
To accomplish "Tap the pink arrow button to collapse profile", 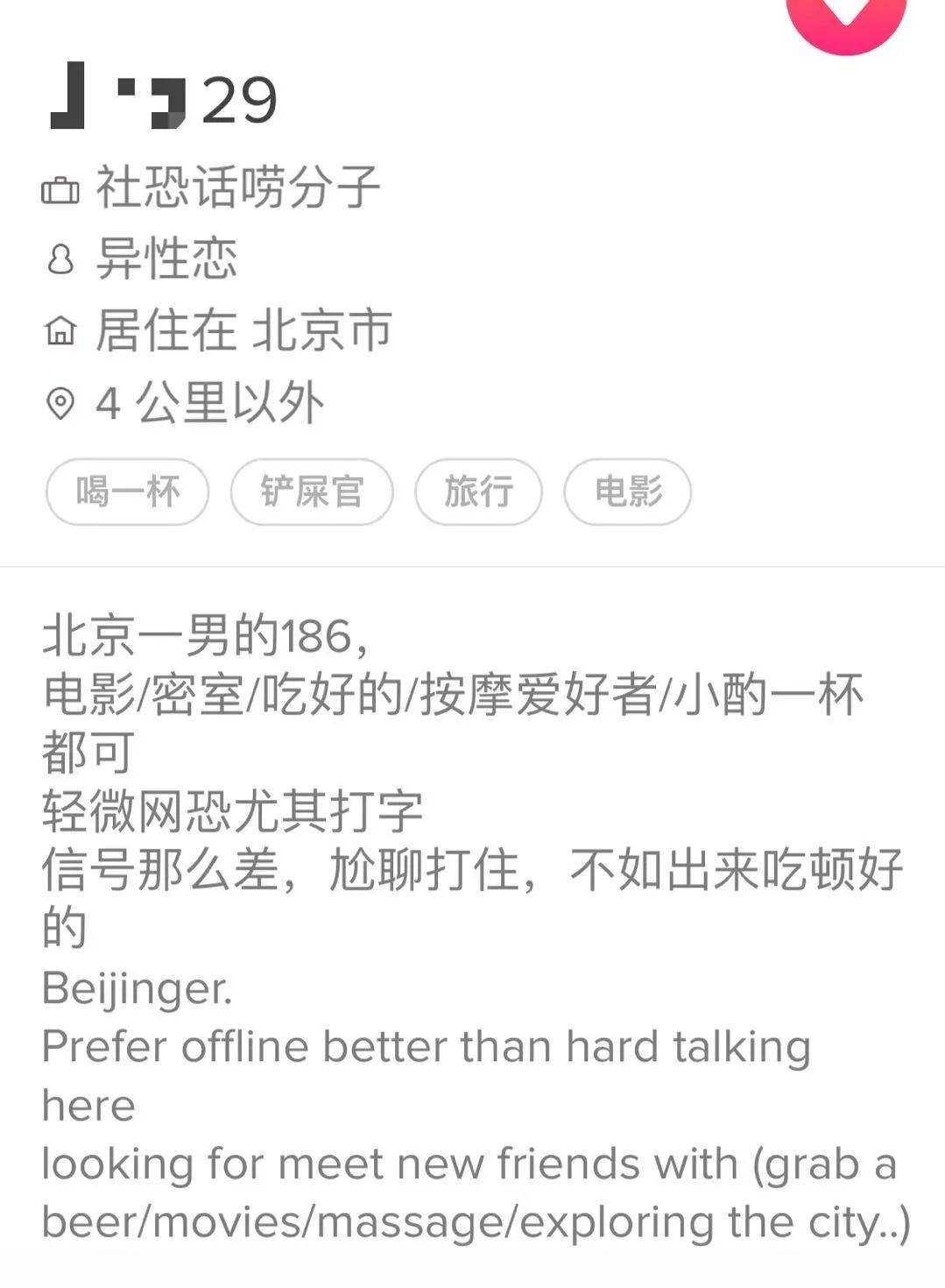I will click(845, 19).
